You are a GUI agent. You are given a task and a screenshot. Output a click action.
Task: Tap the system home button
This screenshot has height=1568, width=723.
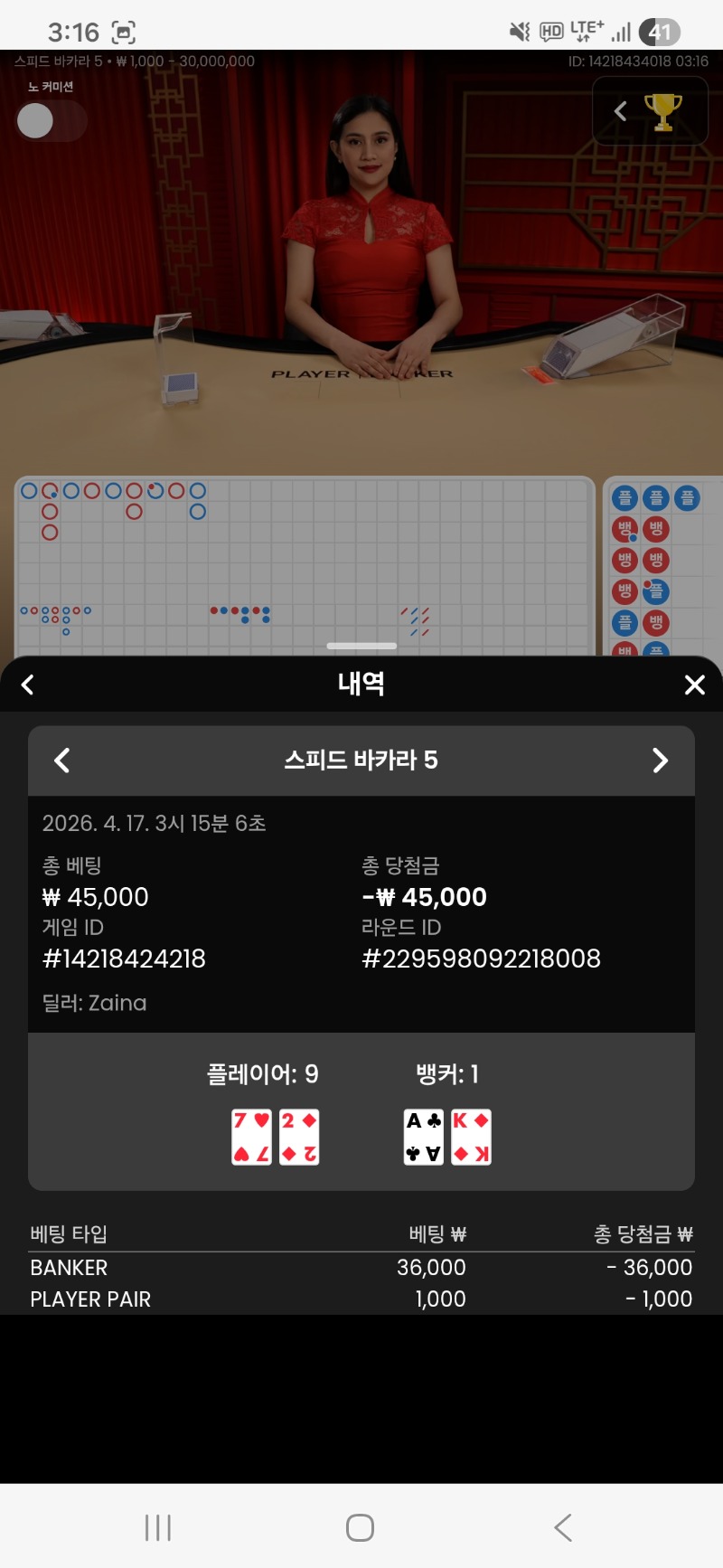pyautogui.click(x=360, y=1527)
